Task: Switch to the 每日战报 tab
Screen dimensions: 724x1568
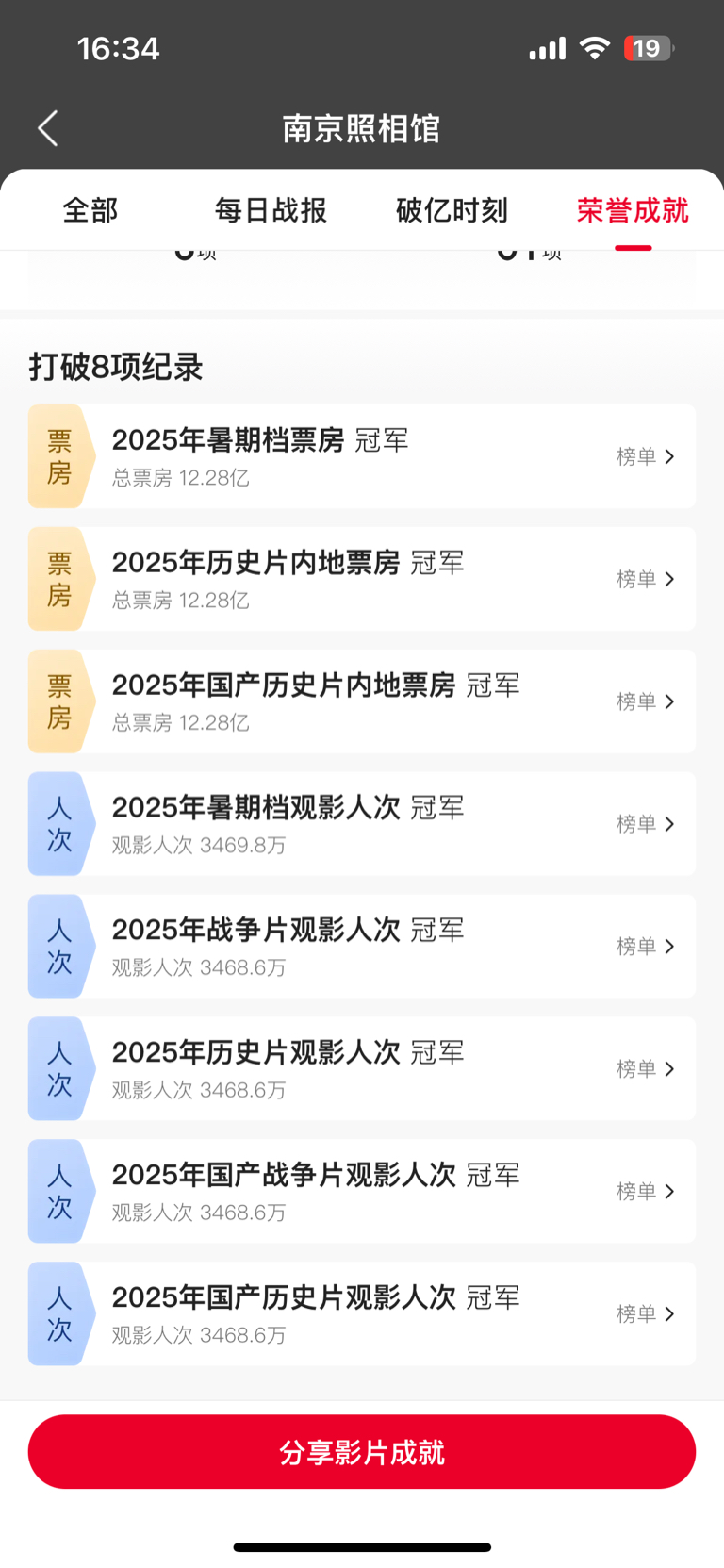Action: [x=271, y=210]
